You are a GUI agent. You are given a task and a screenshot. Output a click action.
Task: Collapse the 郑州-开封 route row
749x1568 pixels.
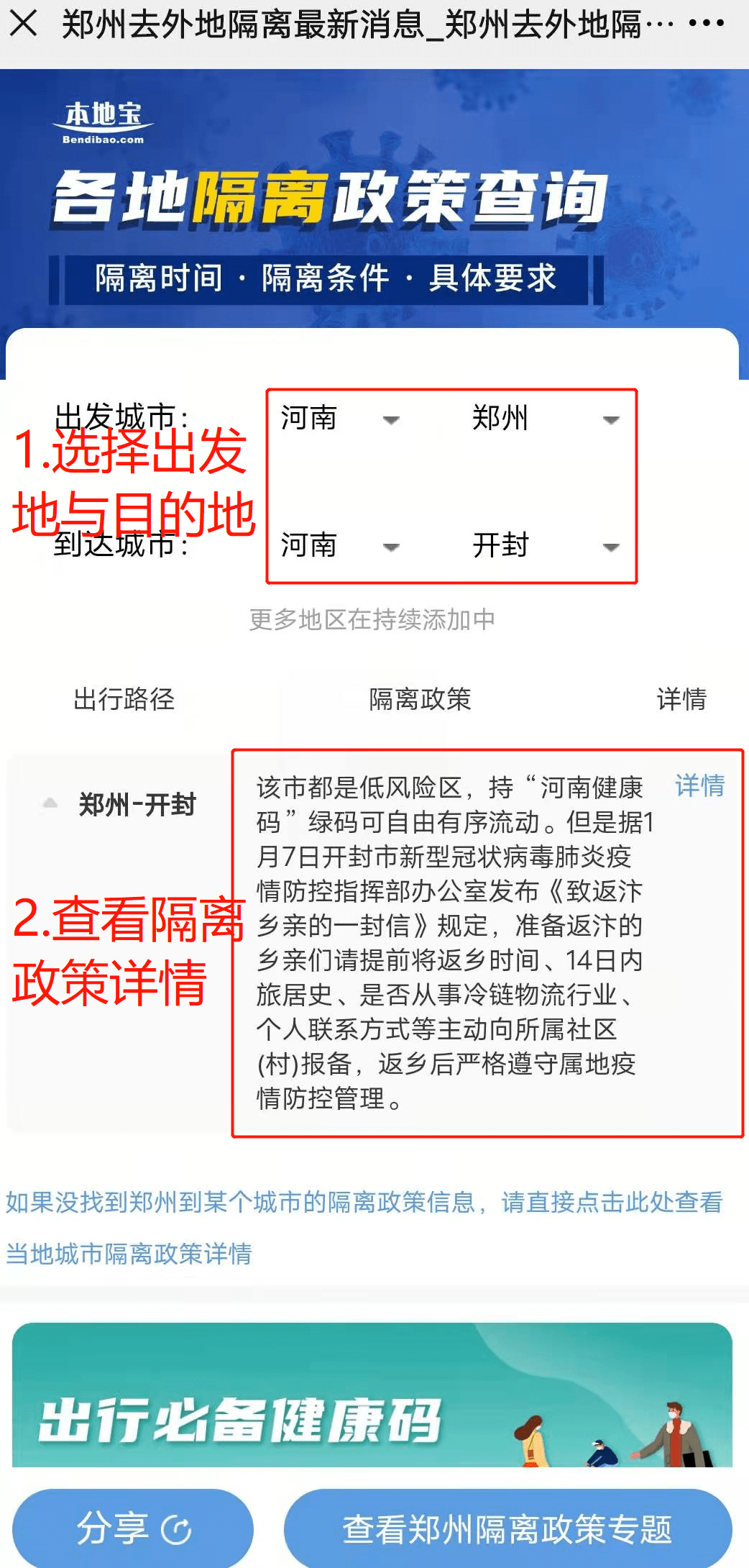(50, 803)
